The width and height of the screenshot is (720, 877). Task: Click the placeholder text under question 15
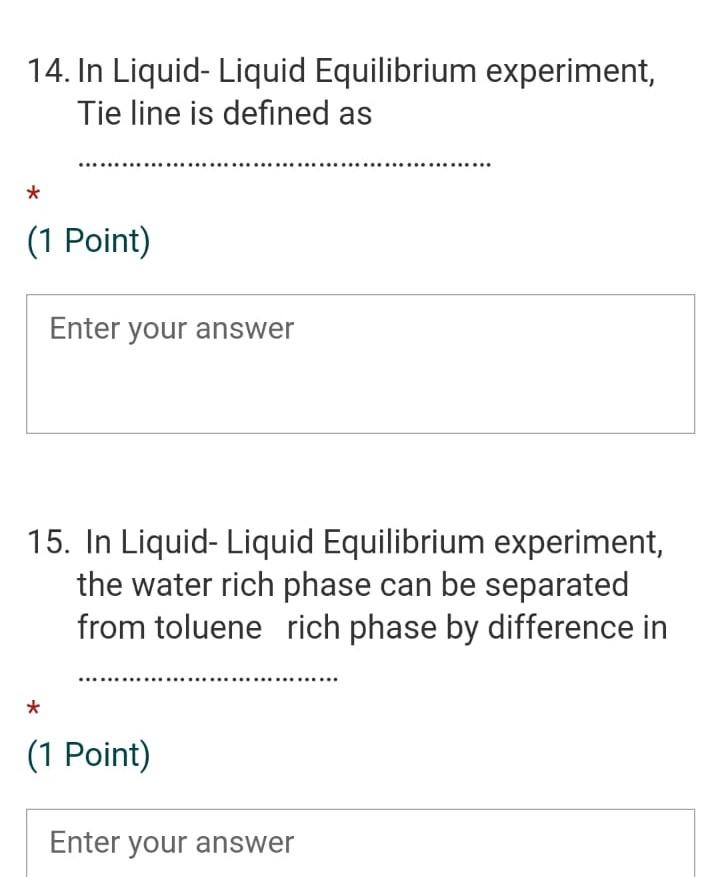170,843
